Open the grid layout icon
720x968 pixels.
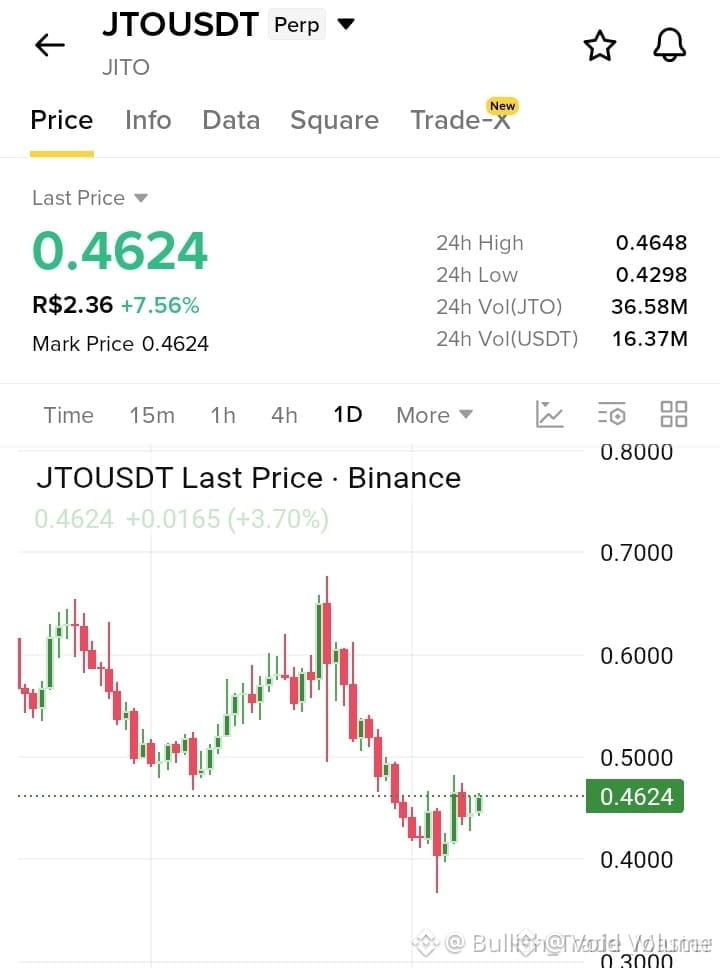point(674,414)
